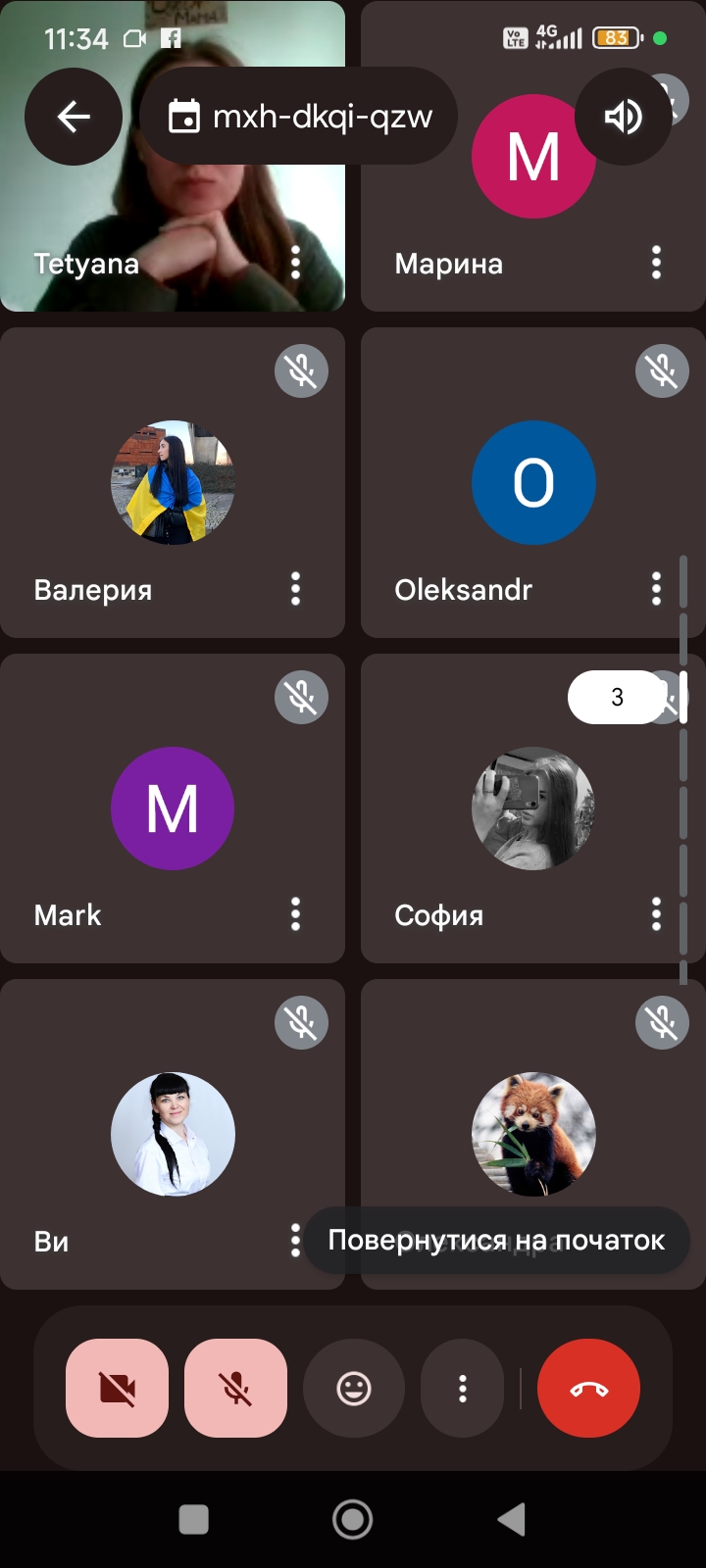This screenshot has width=706, height=1568.
Task: Unmute your microphone
Action: (x=235, y=1389)
